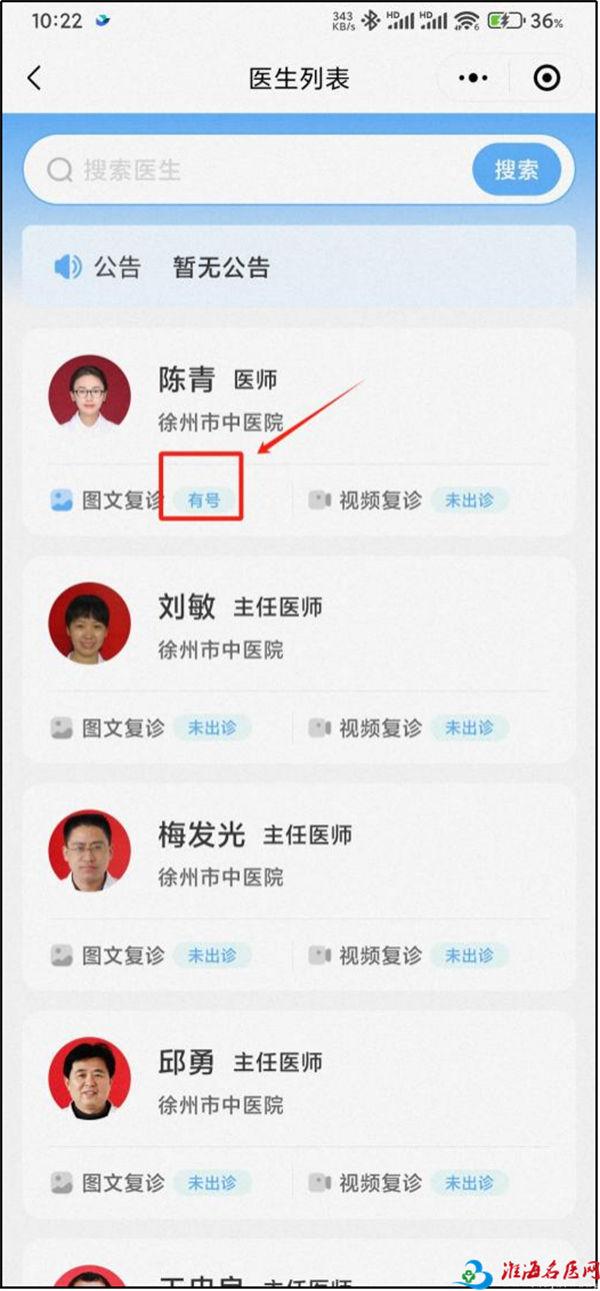Open the mini program more-options menu
Viewport: 600px width, 1291px height.
coord(472,79)
